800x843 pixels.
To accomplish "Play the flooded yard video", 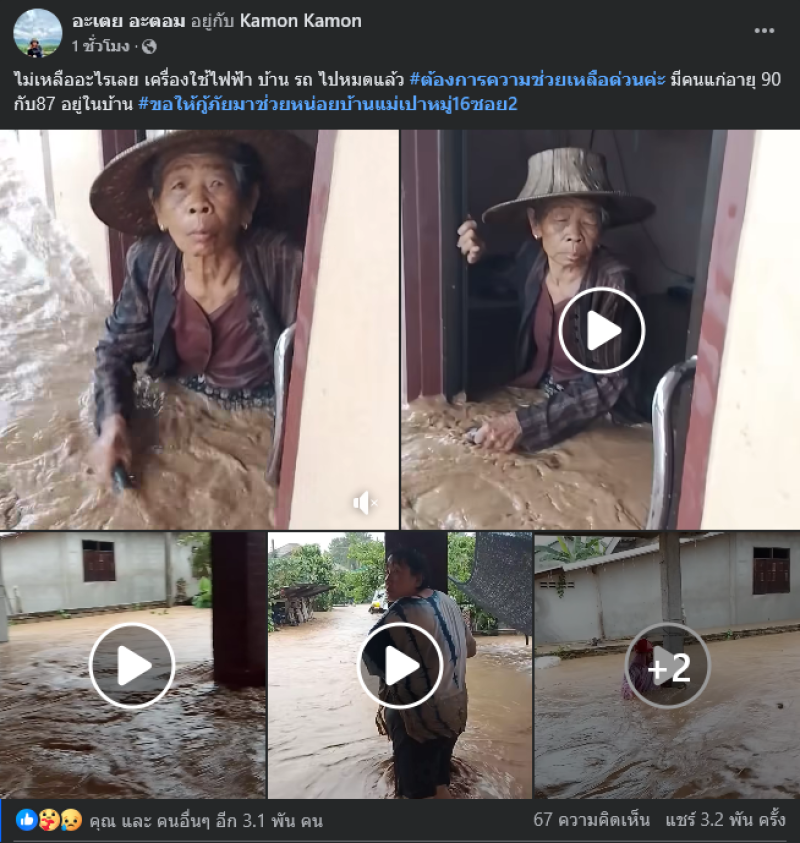I will click(132, 665).
